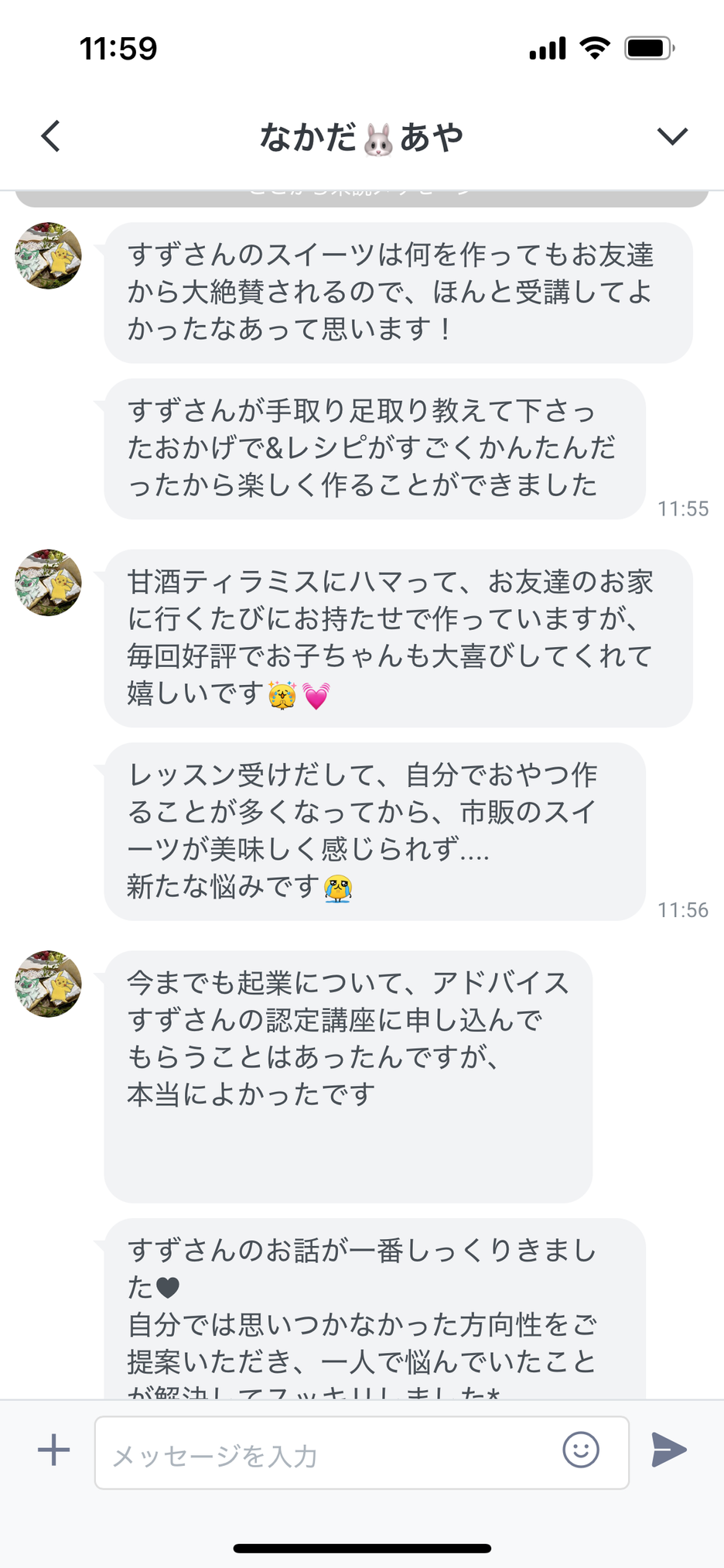Open the plus attachment menu
Screen dimensions: 724x1568
[x=54, y=1450]
